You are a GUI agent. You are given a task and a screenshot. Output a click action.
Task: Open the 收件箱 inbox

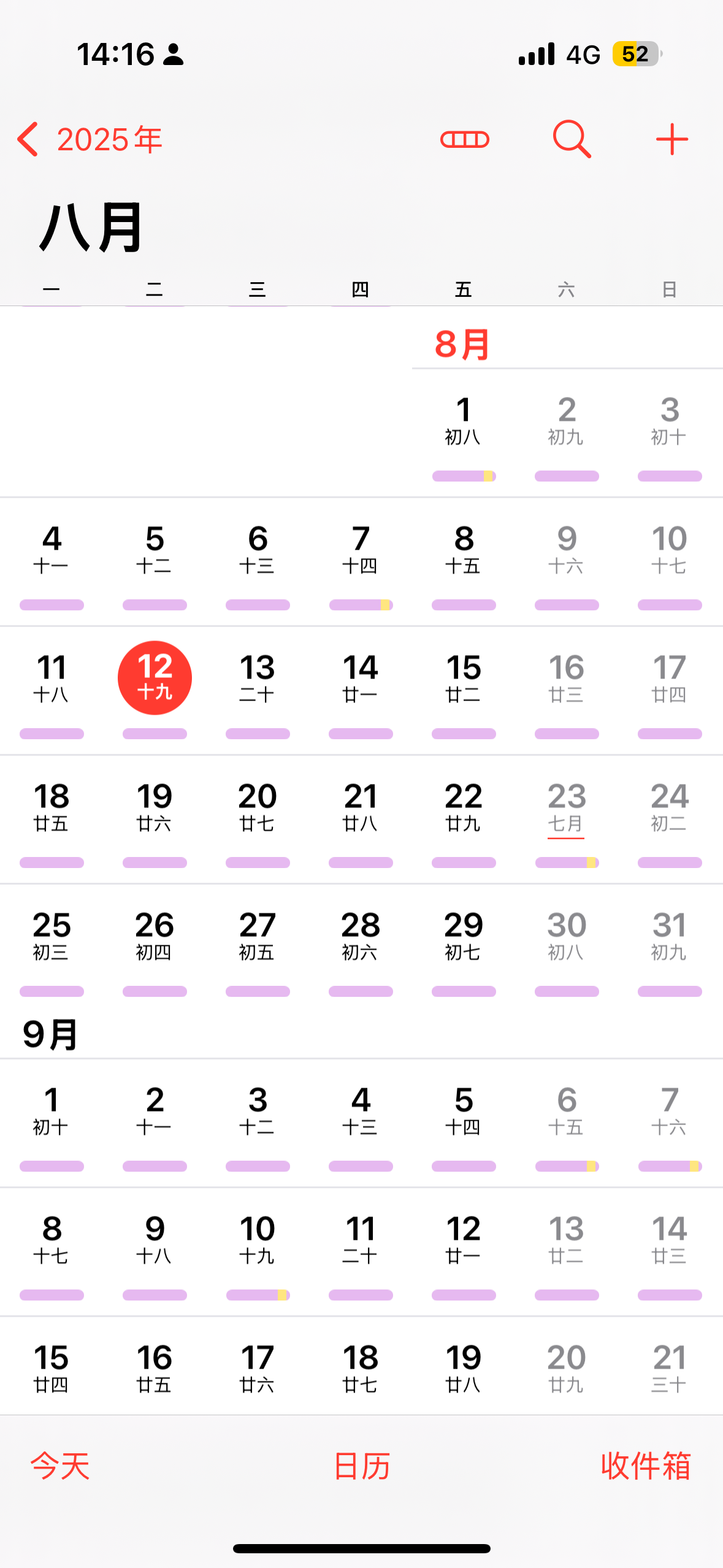coord(646,1466)
